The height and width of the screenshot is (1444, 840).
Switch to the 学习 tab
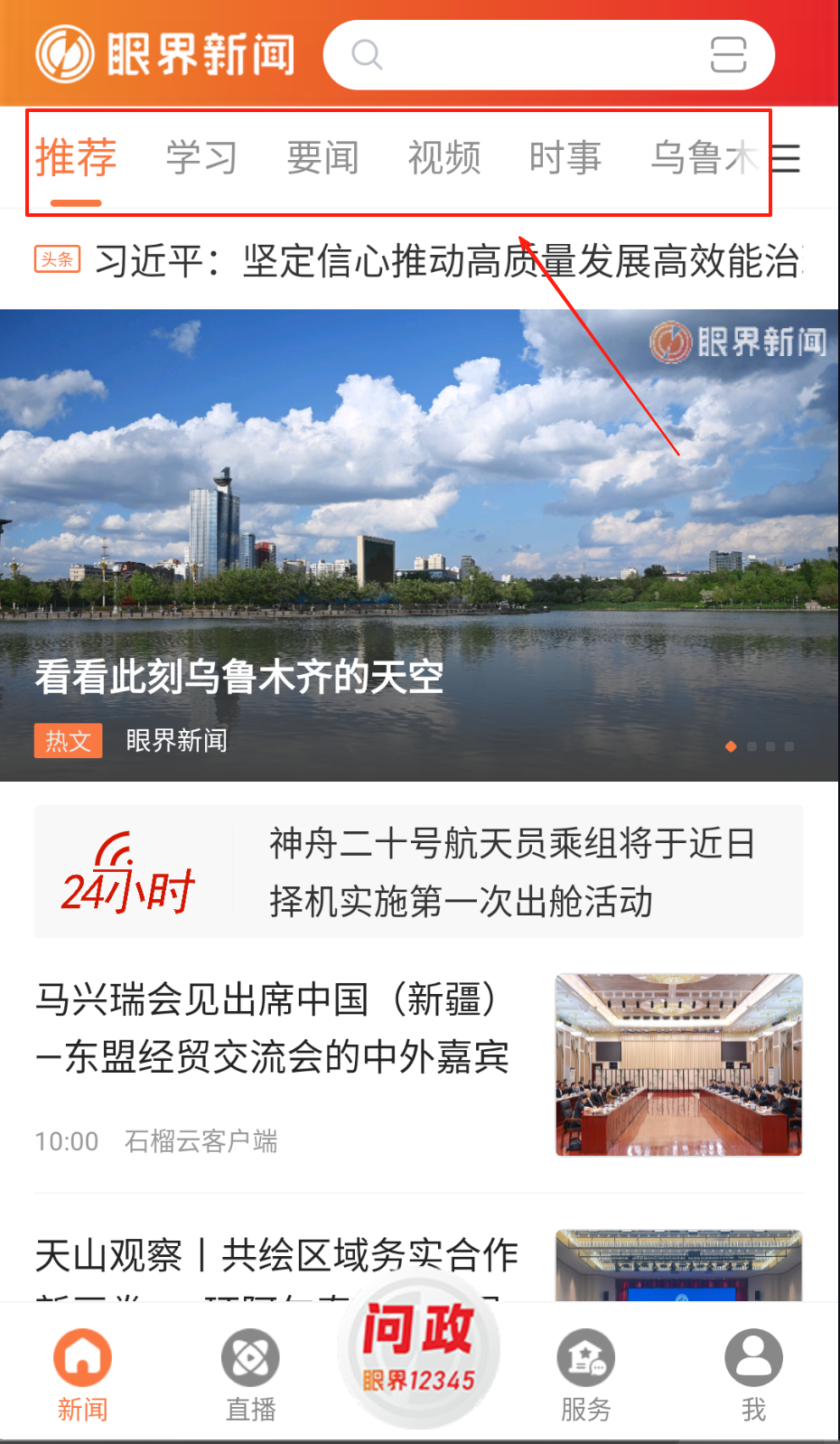(201, 158)
